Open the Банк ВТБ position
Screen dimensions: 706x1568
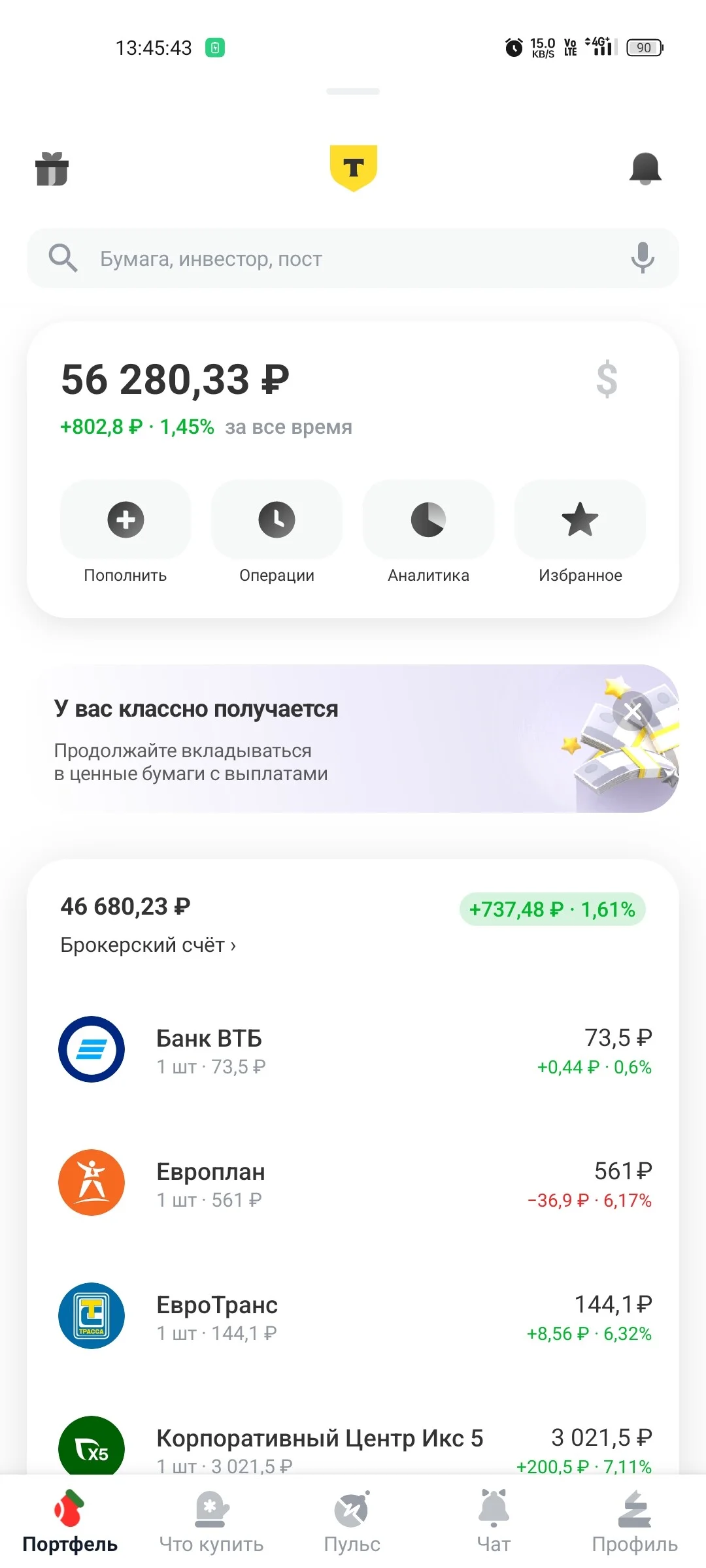(353, 1049)
